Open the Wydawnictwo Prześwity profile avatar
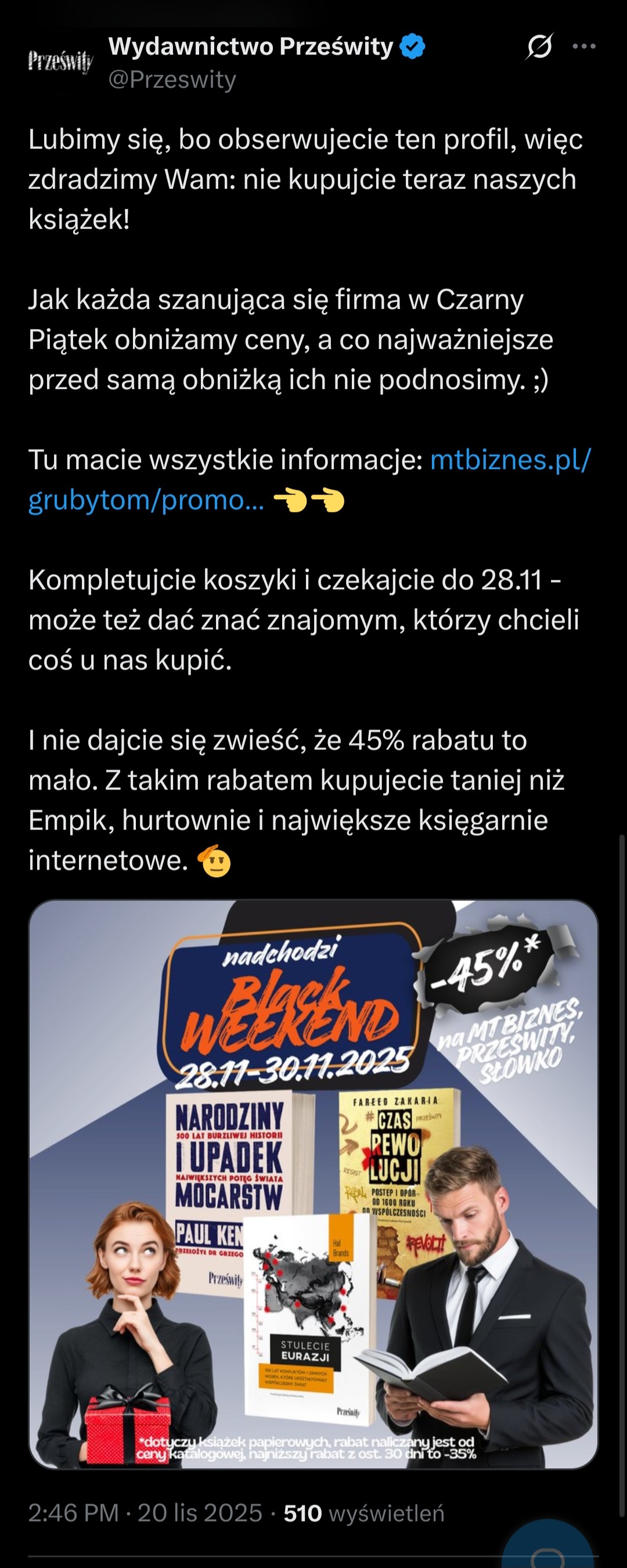Image resolution: width=627 pixels, height=1568 pixels. [60, 61]
